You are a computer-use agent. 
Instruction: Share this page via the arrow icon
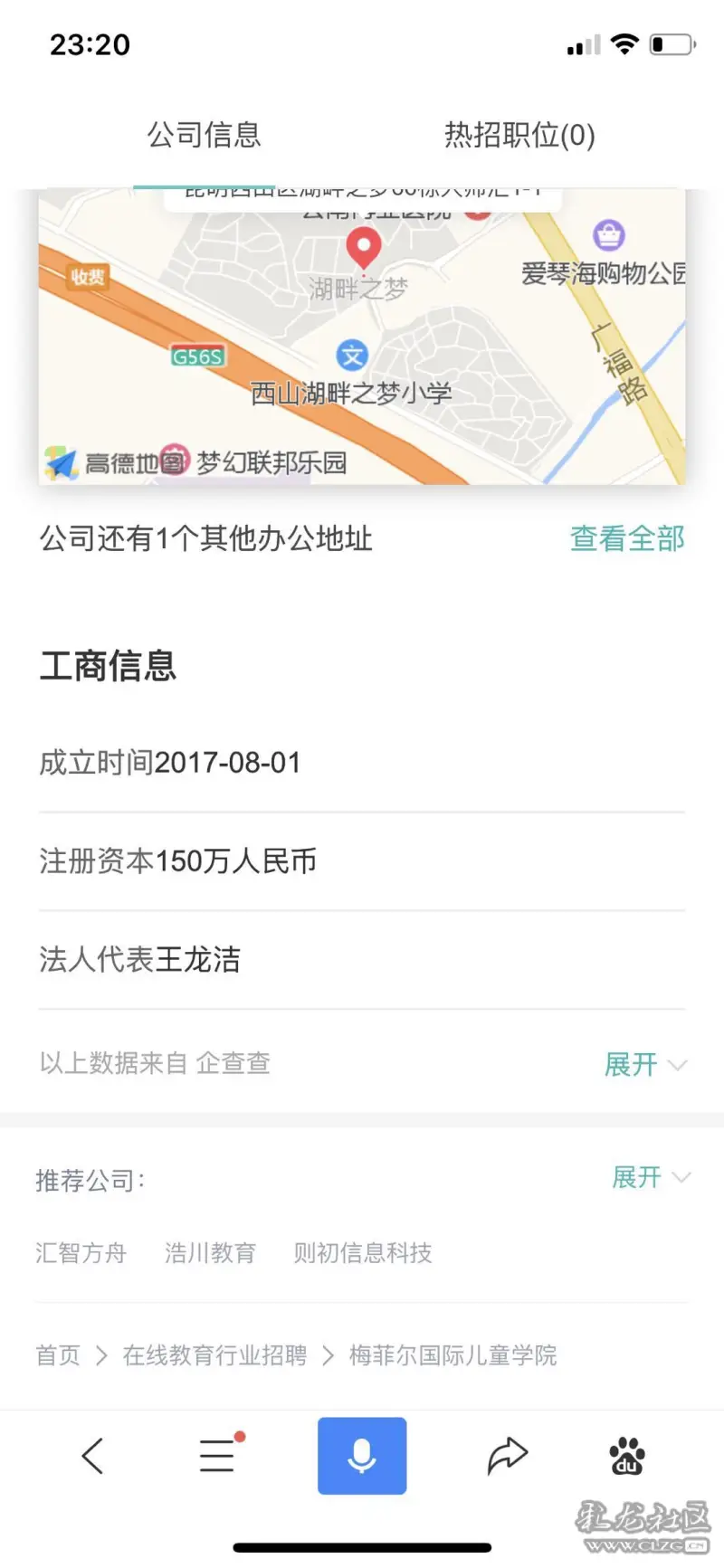click(x=507, y=1455)
